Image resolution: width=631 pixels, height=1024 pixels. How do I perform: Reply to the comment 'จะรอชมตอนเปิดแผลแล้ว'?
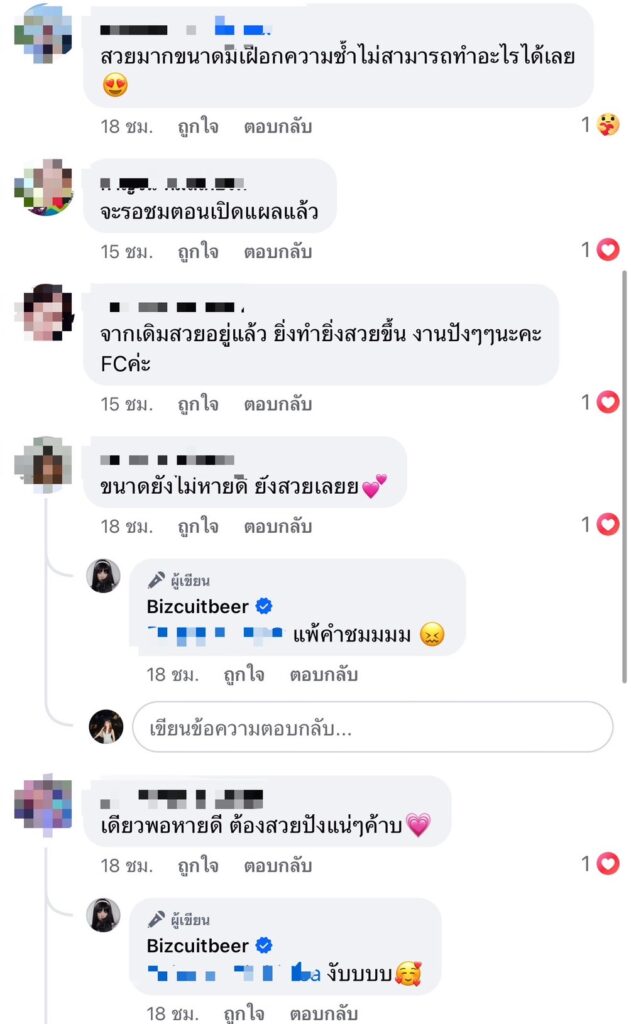click(x=278, y=252)
